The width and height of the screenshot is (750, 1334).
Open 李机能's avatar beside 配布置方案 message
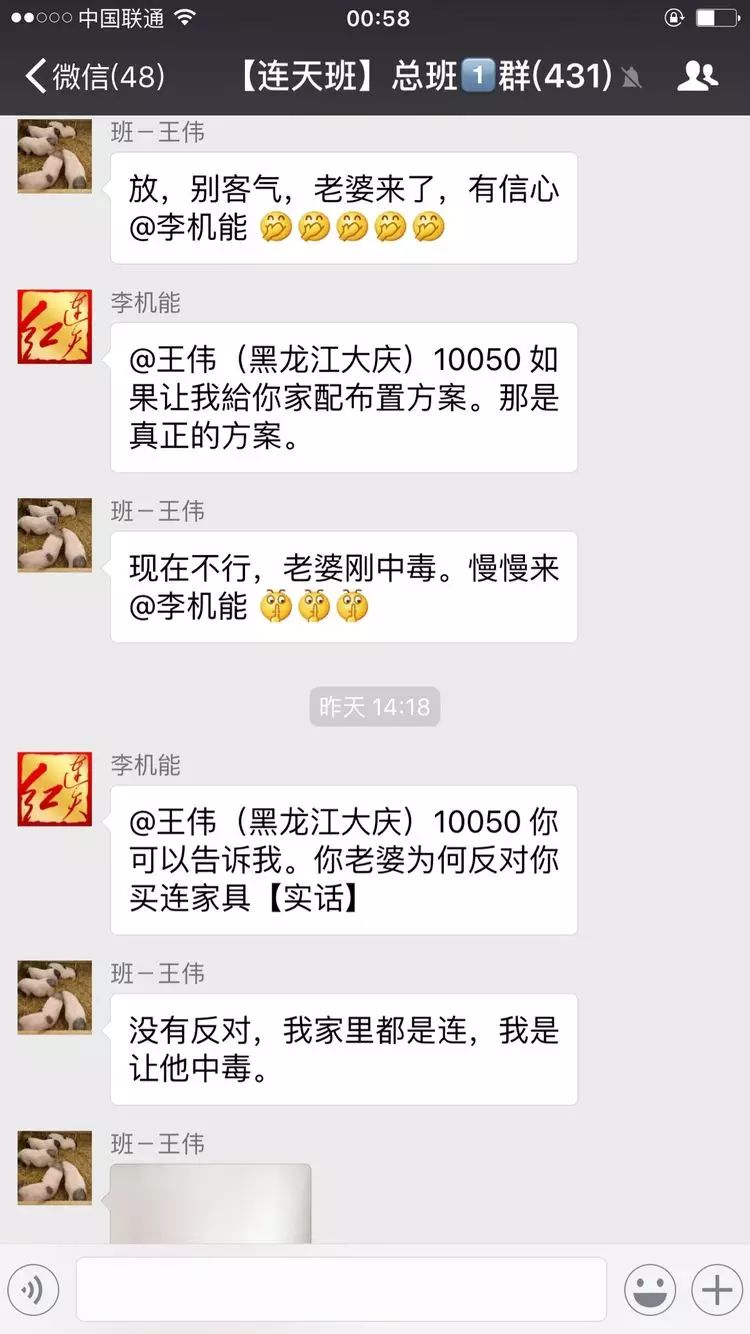[55, 326]
